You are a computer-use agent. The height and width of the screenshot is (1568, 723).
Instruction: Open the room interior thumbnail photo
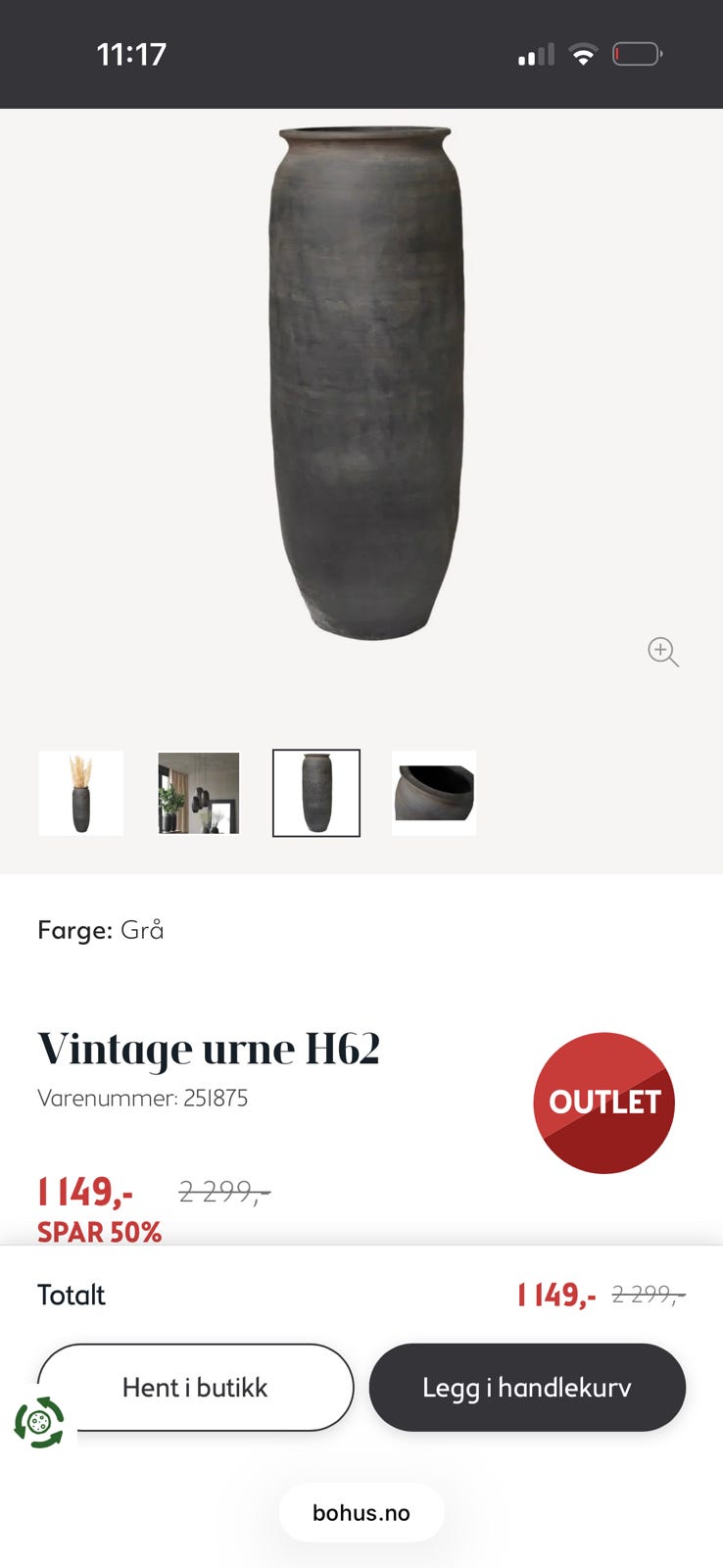point(199,793)
